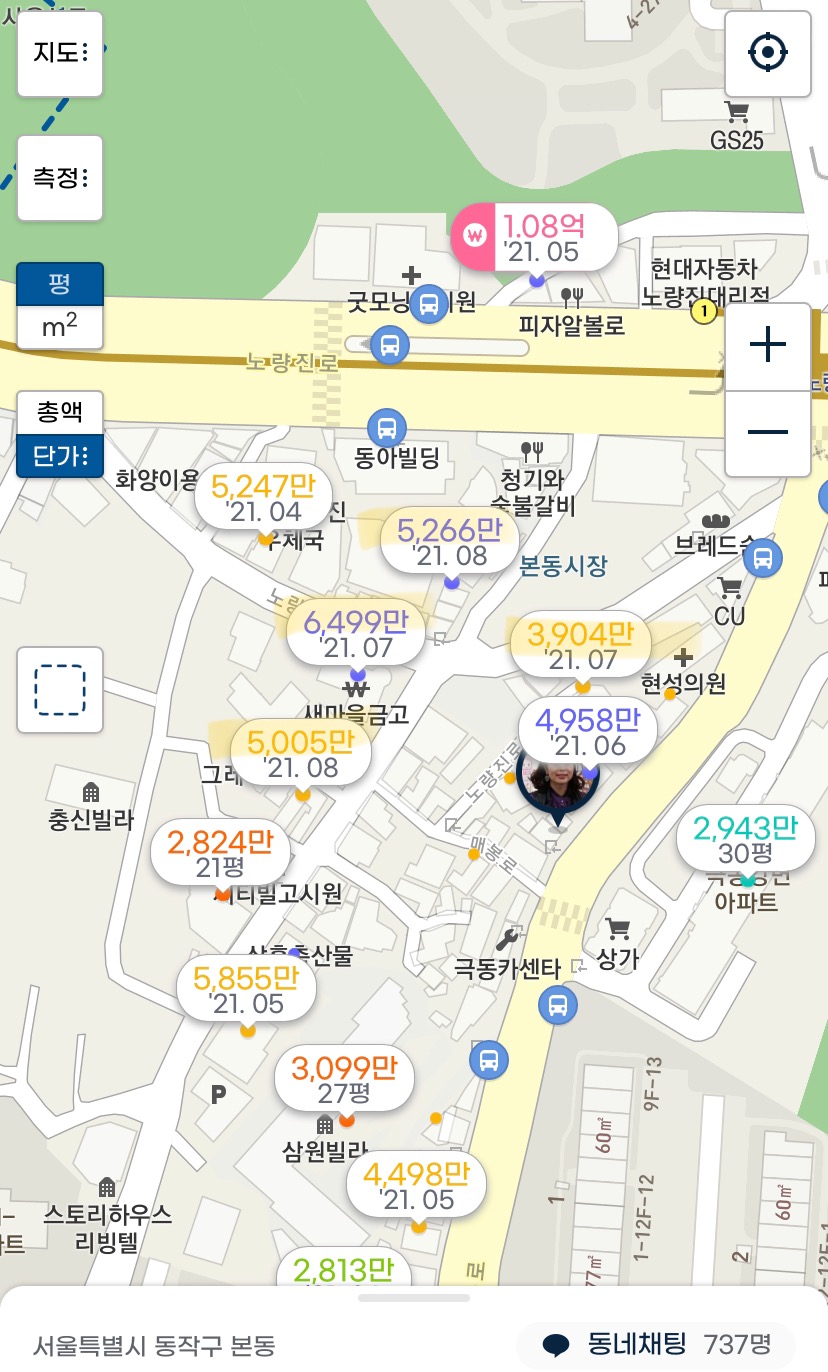Viewport: 828px width, 1372px height.
Task: Open the 6,499만 '21.07 price marker
Action: pos(356,635)
